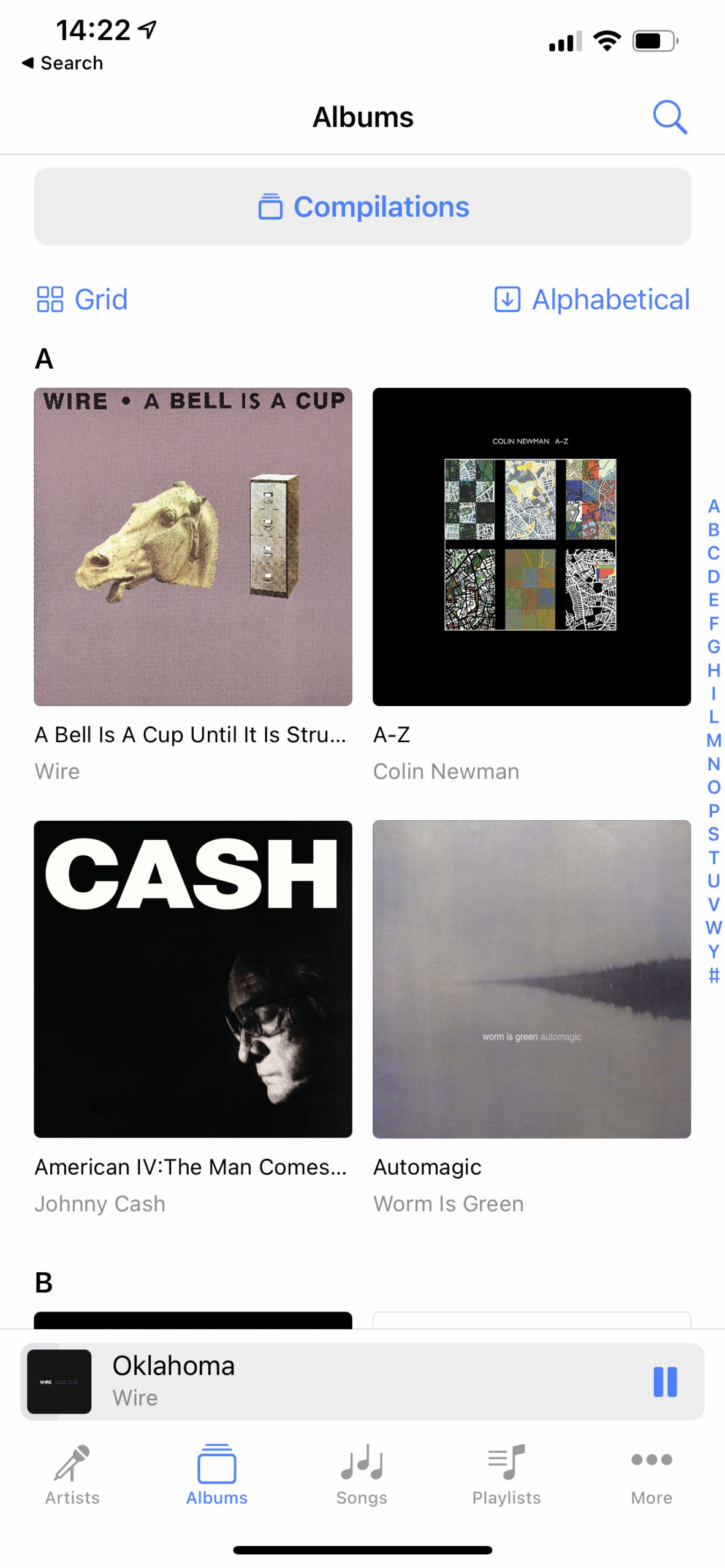The image size is (725, 1568).
Task: Open Wire's A Bell Is A Cup album
Action: (x=193, y=546)
